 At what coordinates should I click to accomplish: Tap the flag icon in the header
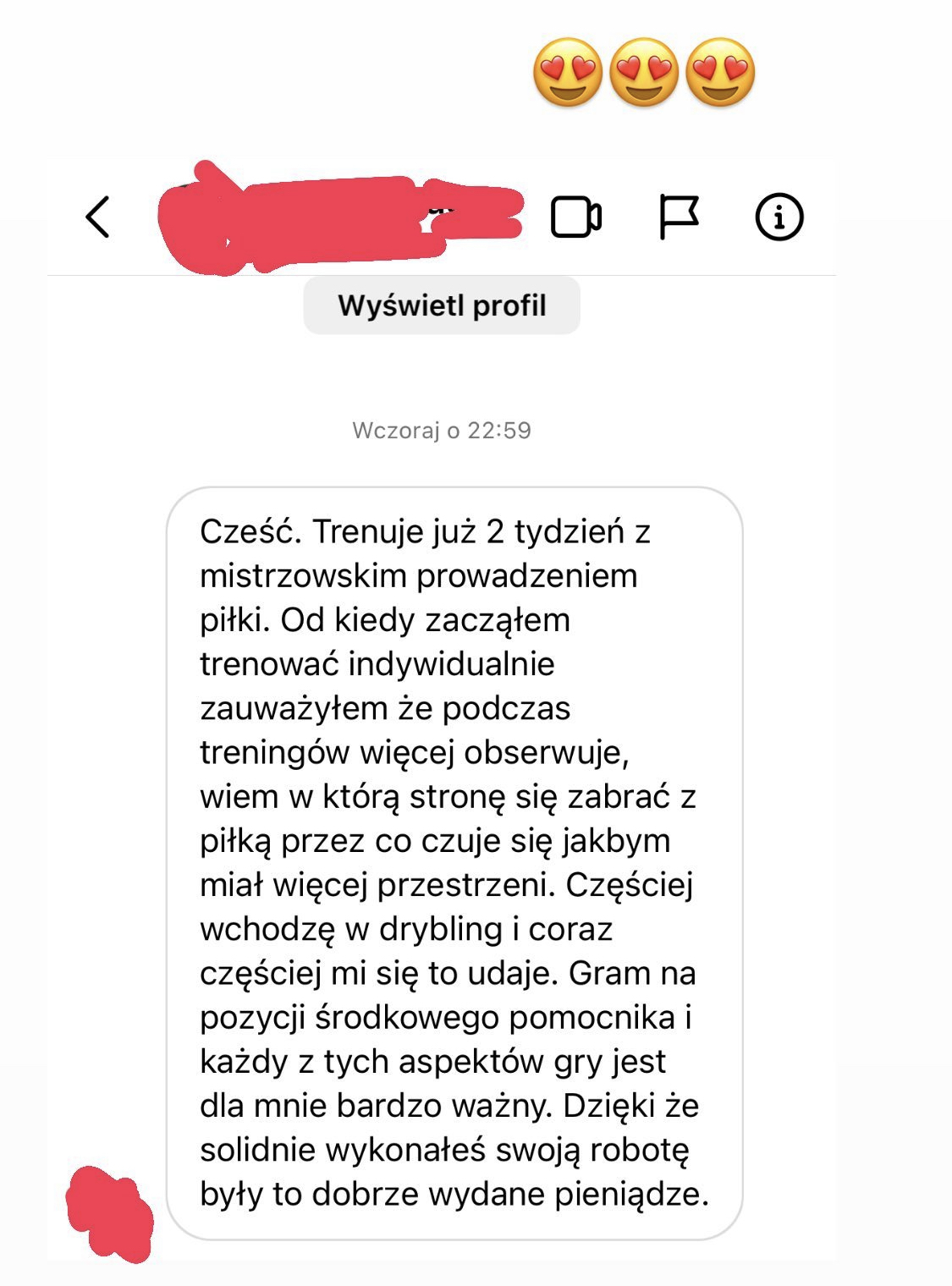click(x=679, y=217)
